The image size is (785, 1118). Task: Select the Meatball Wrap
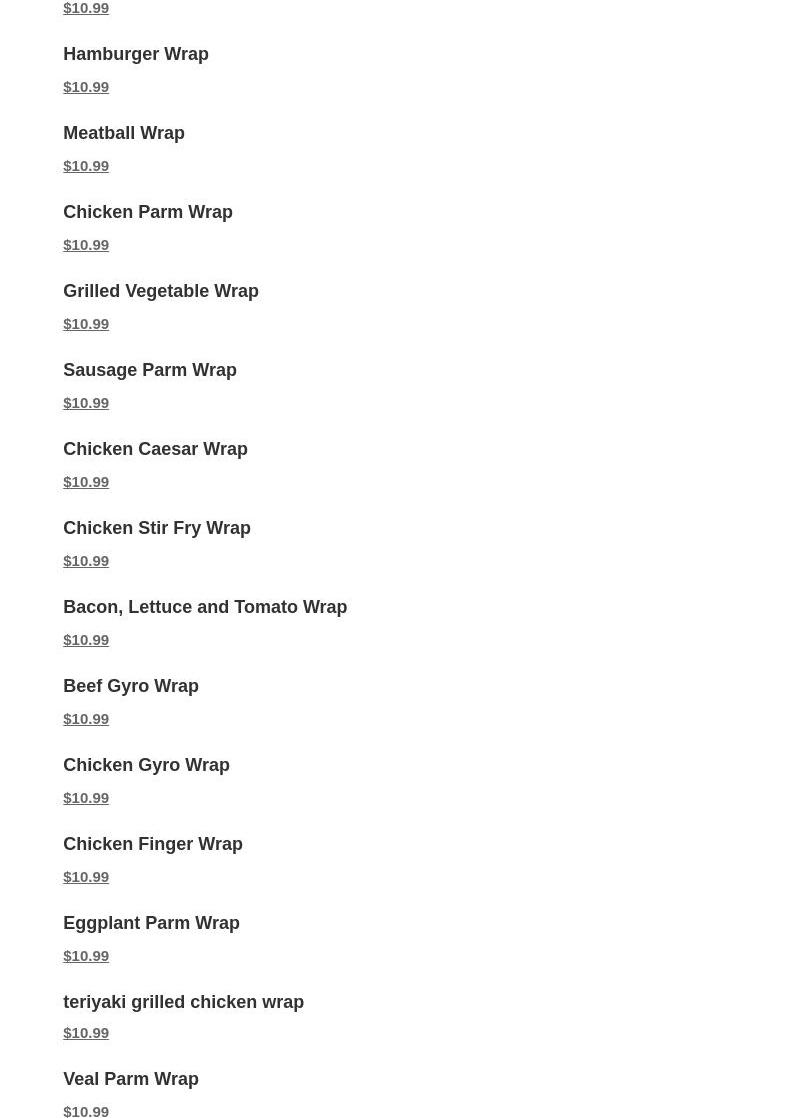point(124,133)
